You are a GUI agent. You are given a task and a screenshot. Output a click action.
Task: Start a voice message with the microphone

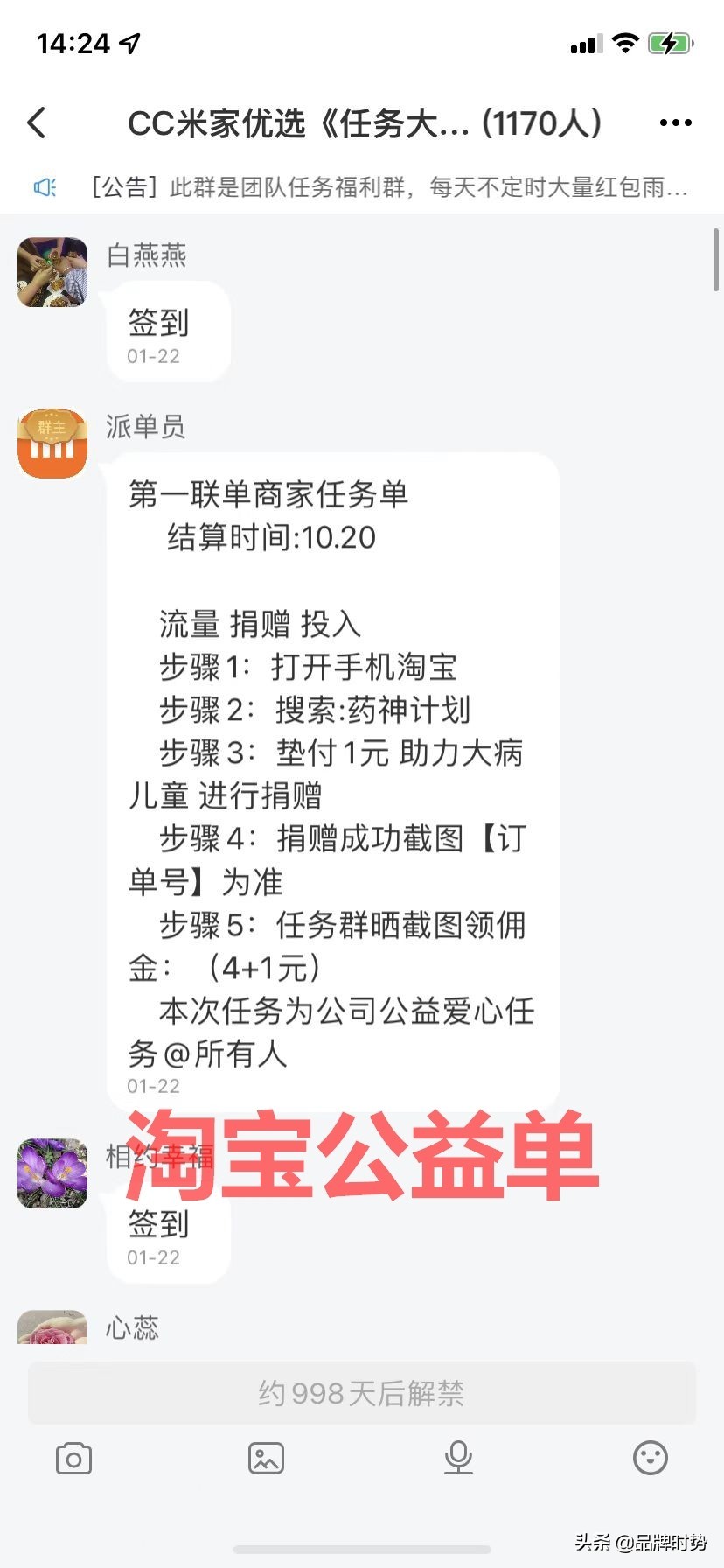pyautogui.click(x=458, y=1459)
